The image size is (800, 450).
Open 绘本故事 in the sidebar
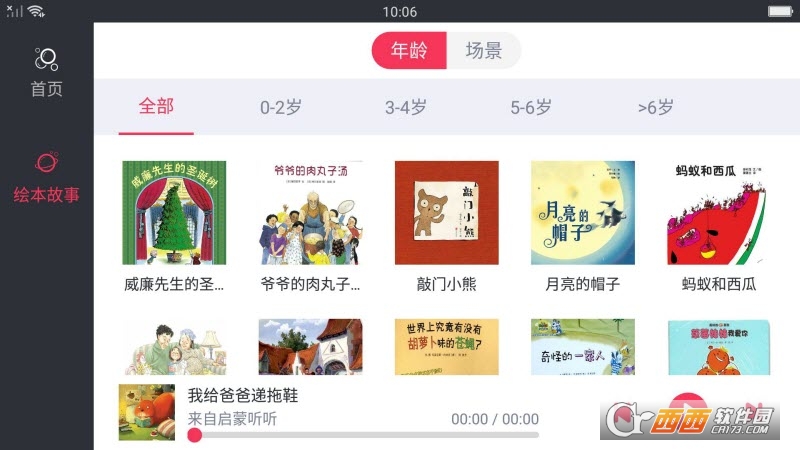pos(46,176)
